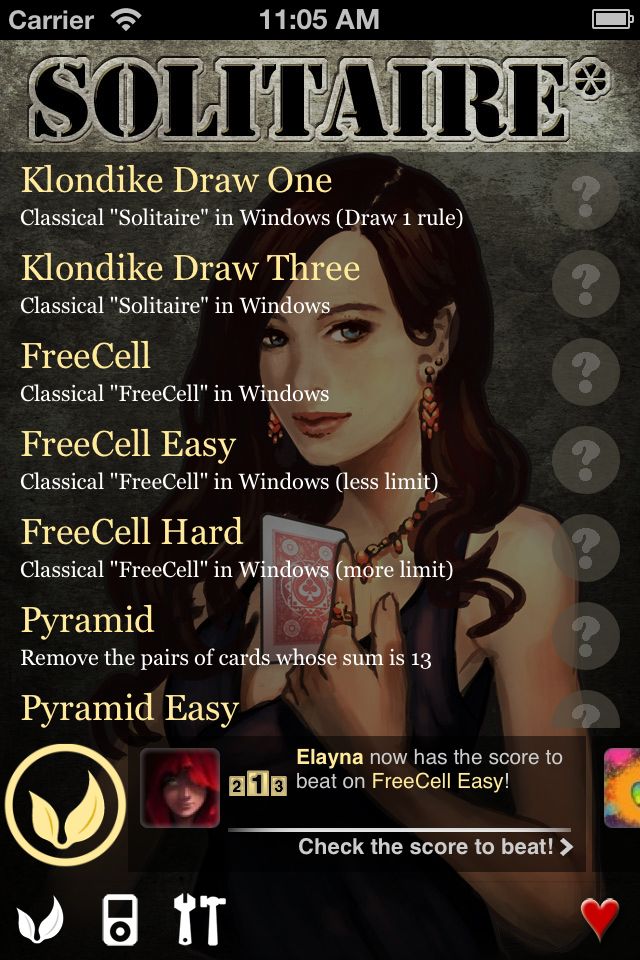Tap the large round leaf button
This screenshot has width=640, height=960.
point(65,806)
